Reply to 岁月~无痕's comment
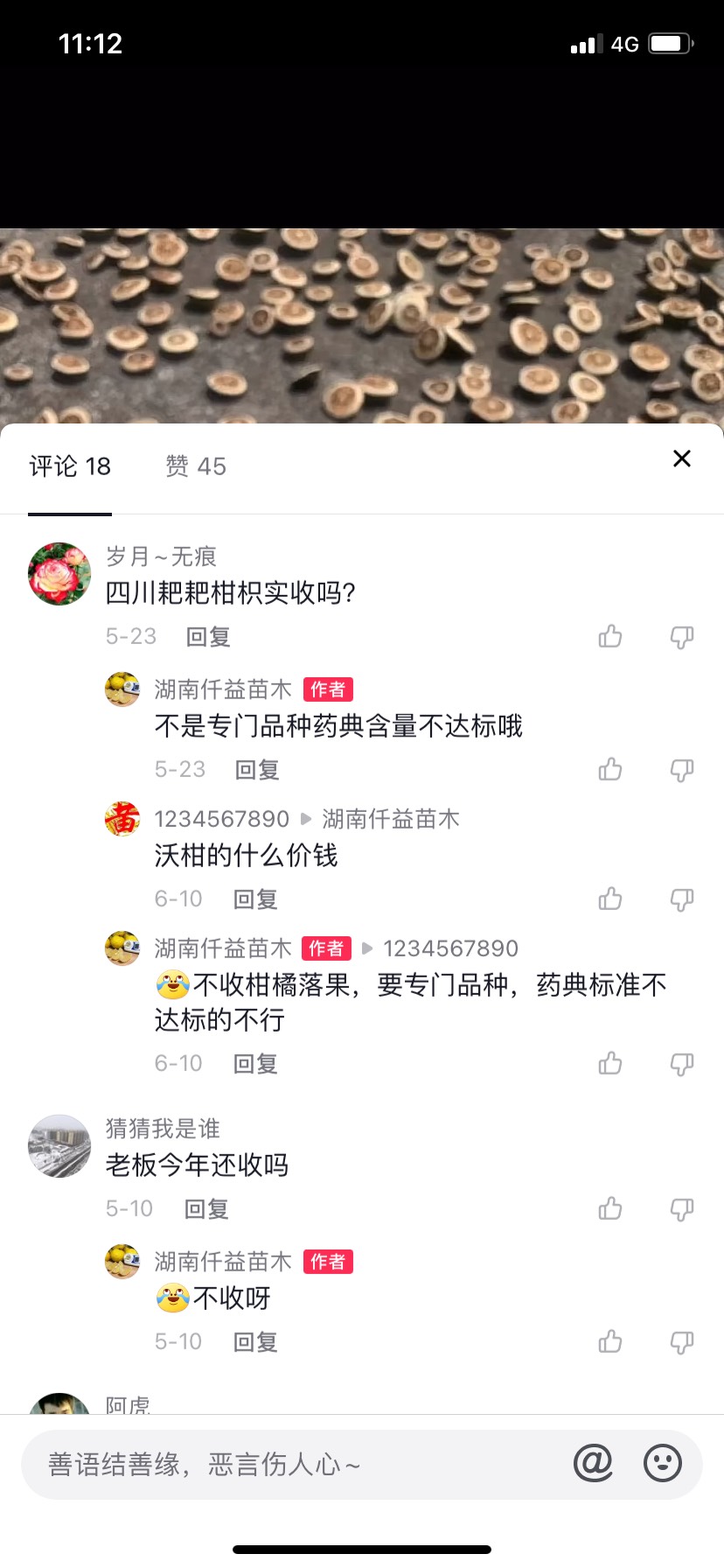The image size is (724, 1568). 208,636
